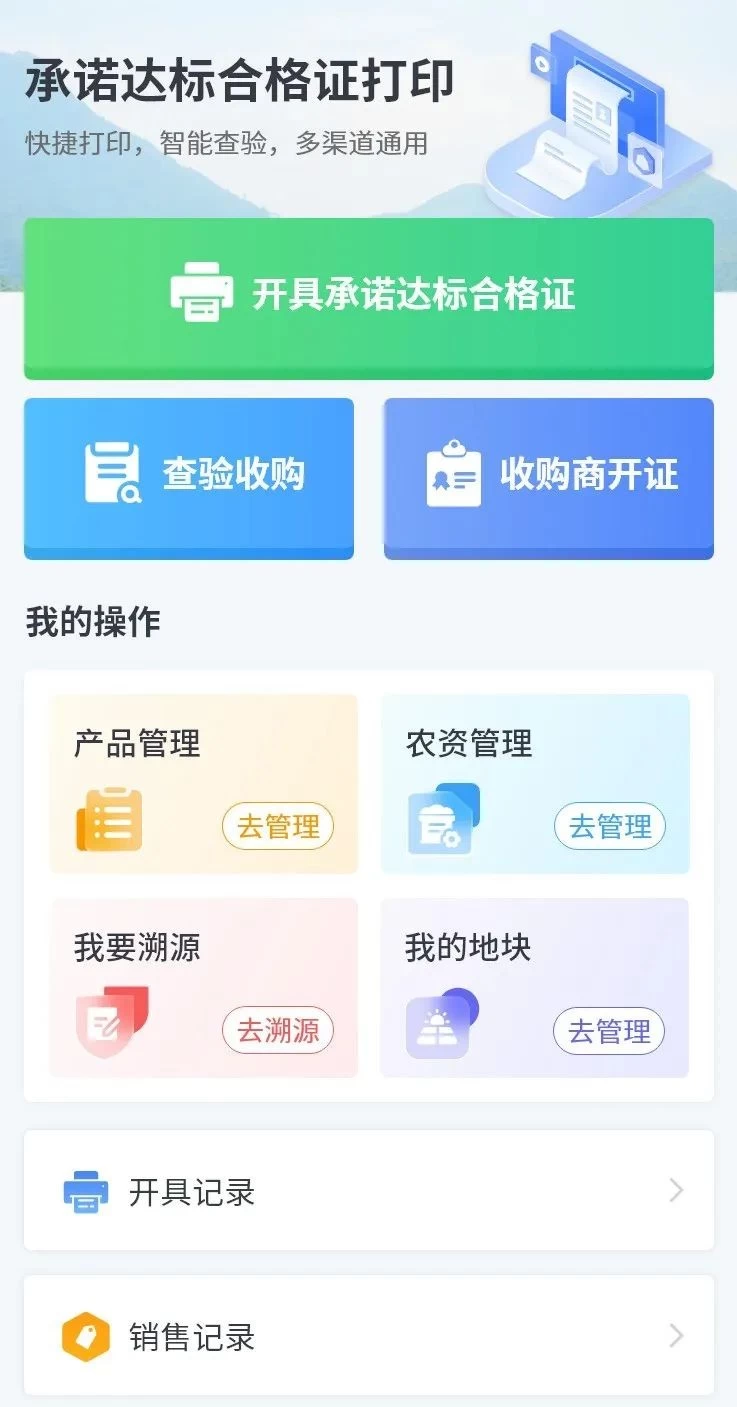Tap 开具承诺达标合格证 green button
This screenshot has width=737, height=1407.
368,297
